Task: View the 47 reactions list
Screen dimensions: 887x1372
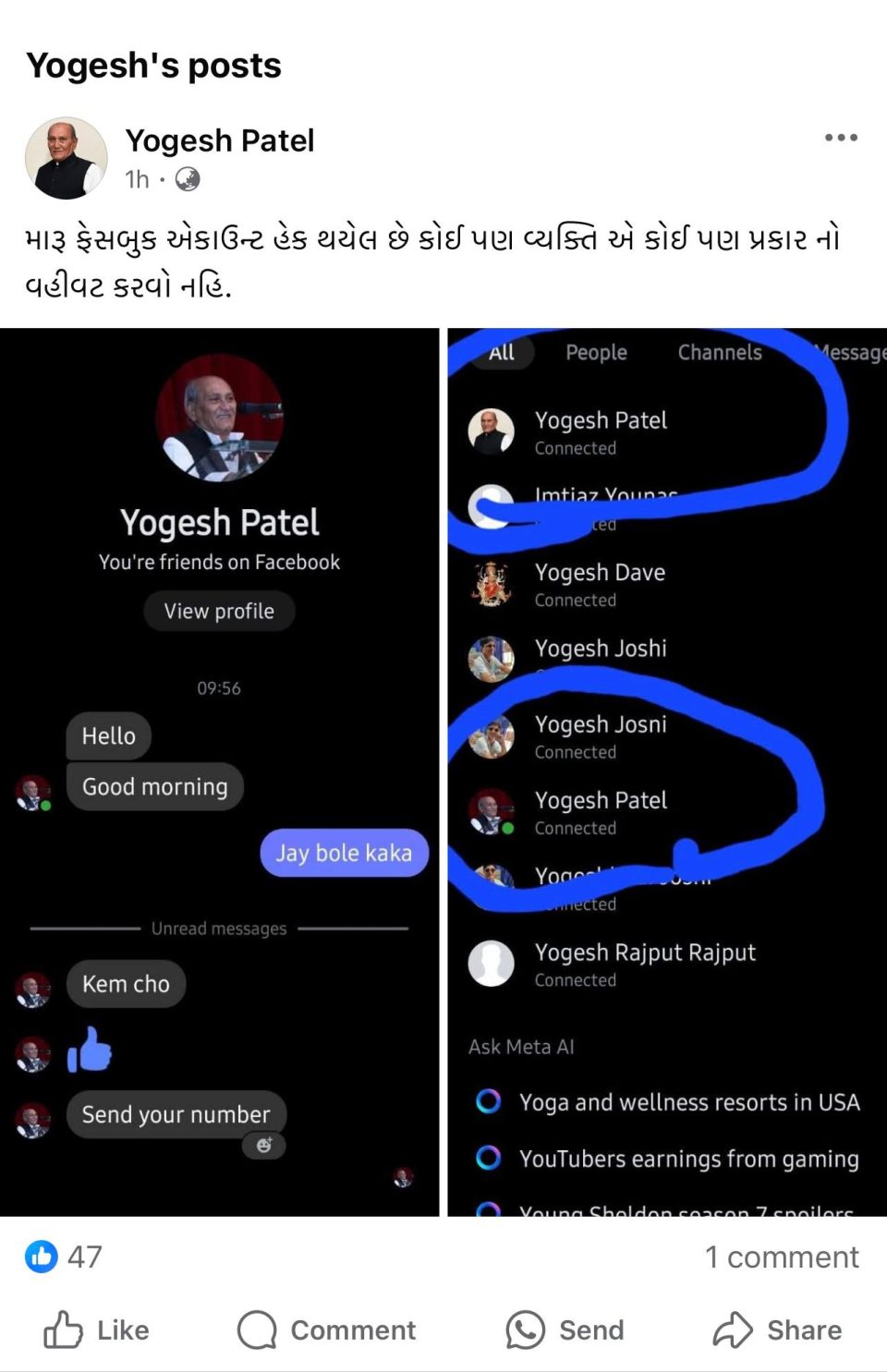Action: (x=65, y=1257)
